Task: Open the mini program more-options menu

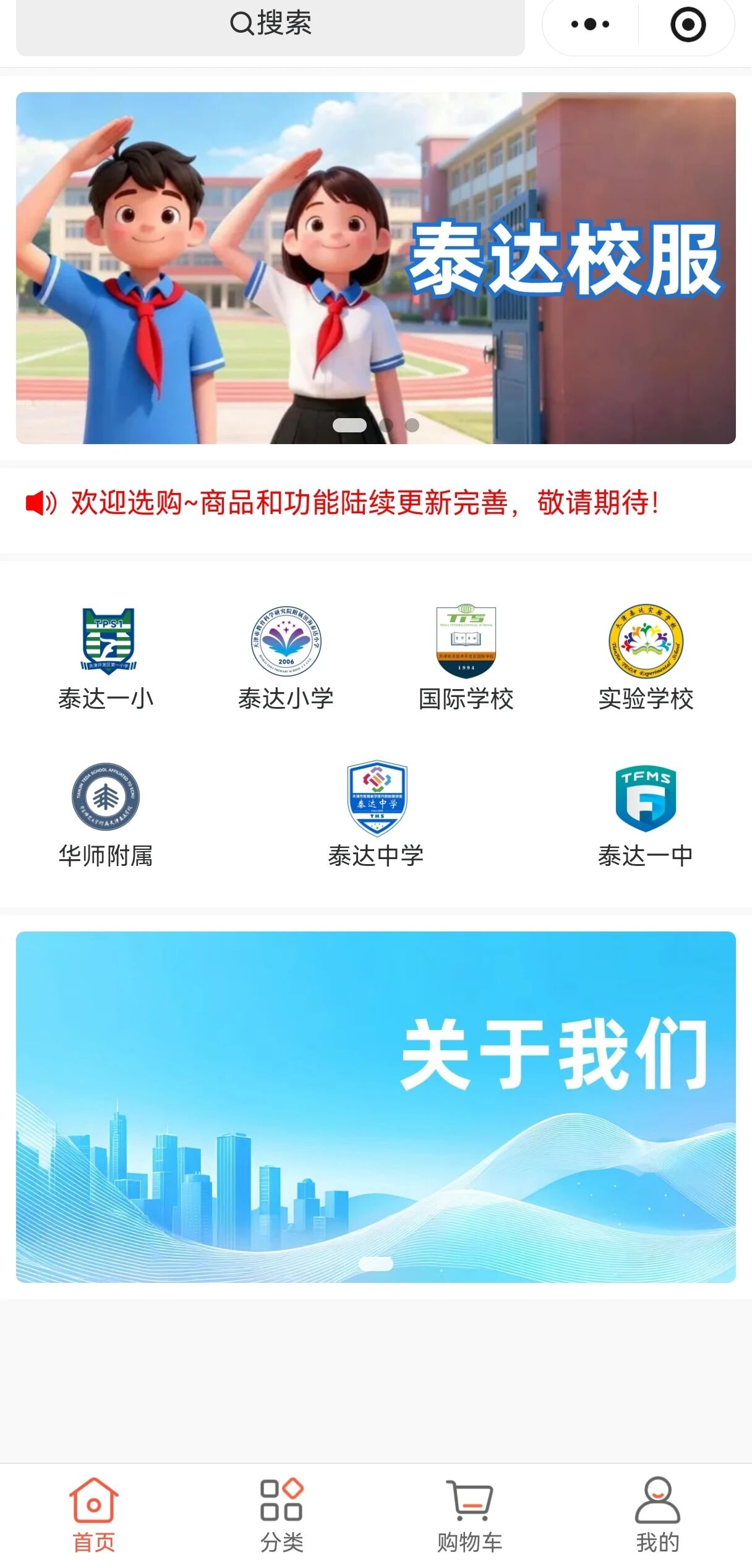Action: tap(590, 25)
